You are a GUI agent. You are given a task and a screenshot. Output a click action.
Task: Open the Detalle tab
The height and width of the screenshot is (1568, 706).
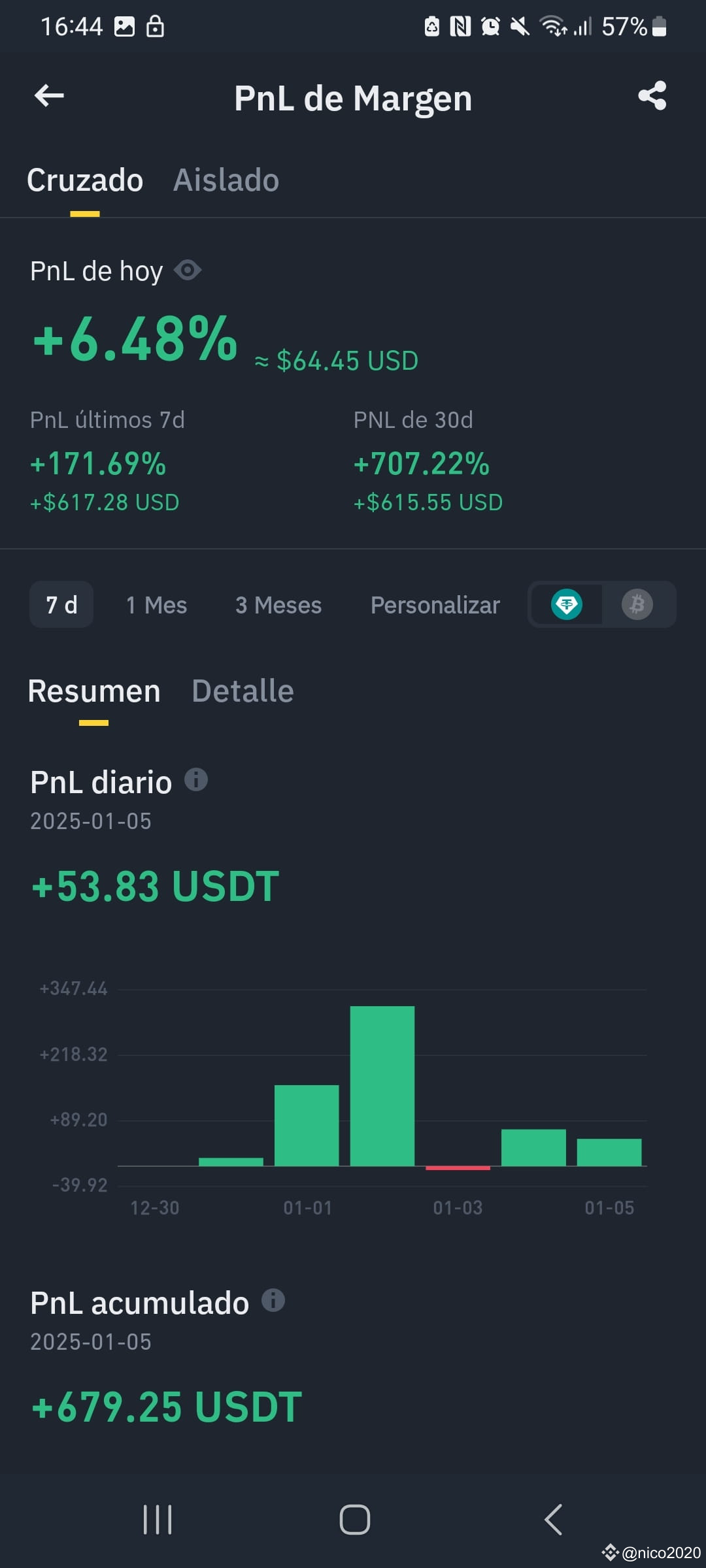pyautogui.click(x=243, y=691)
